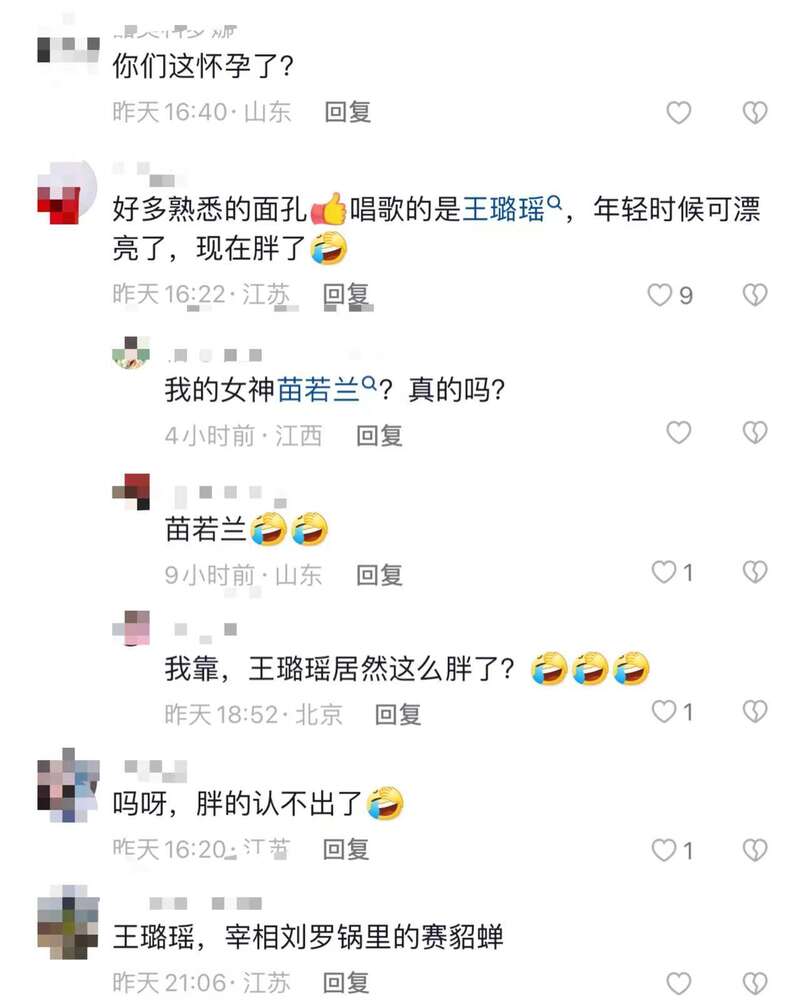800x1006 pixels.
Task: Like the comment 吗呀，胖的认不出了
Action: 664,850
